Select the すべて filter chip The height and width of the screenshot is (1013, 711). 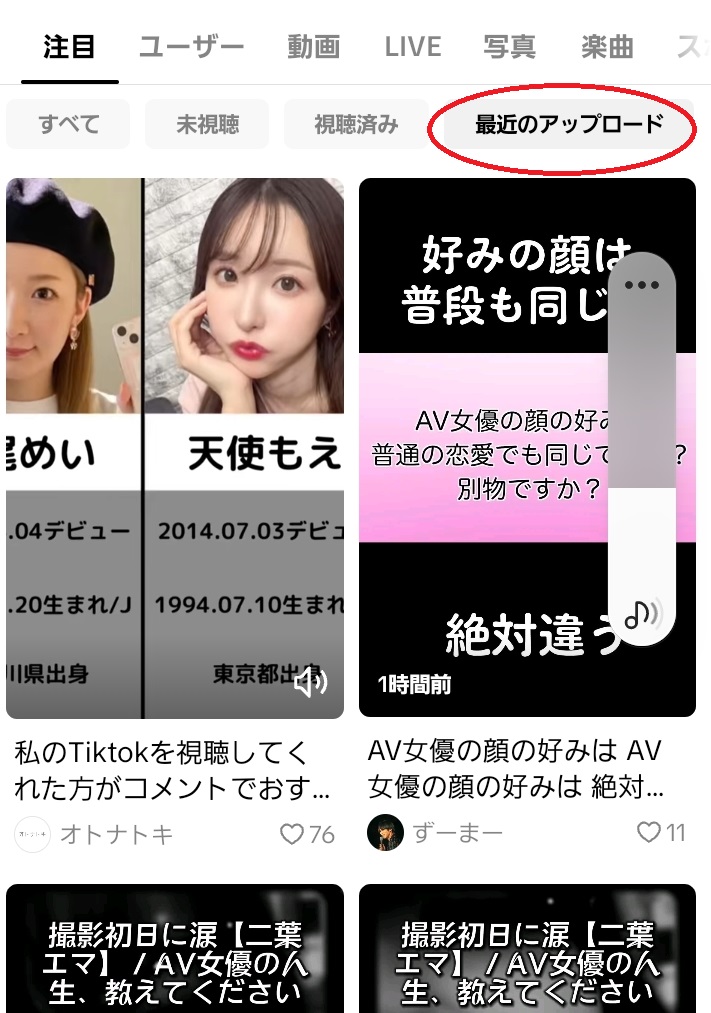[x=69, y=125]
